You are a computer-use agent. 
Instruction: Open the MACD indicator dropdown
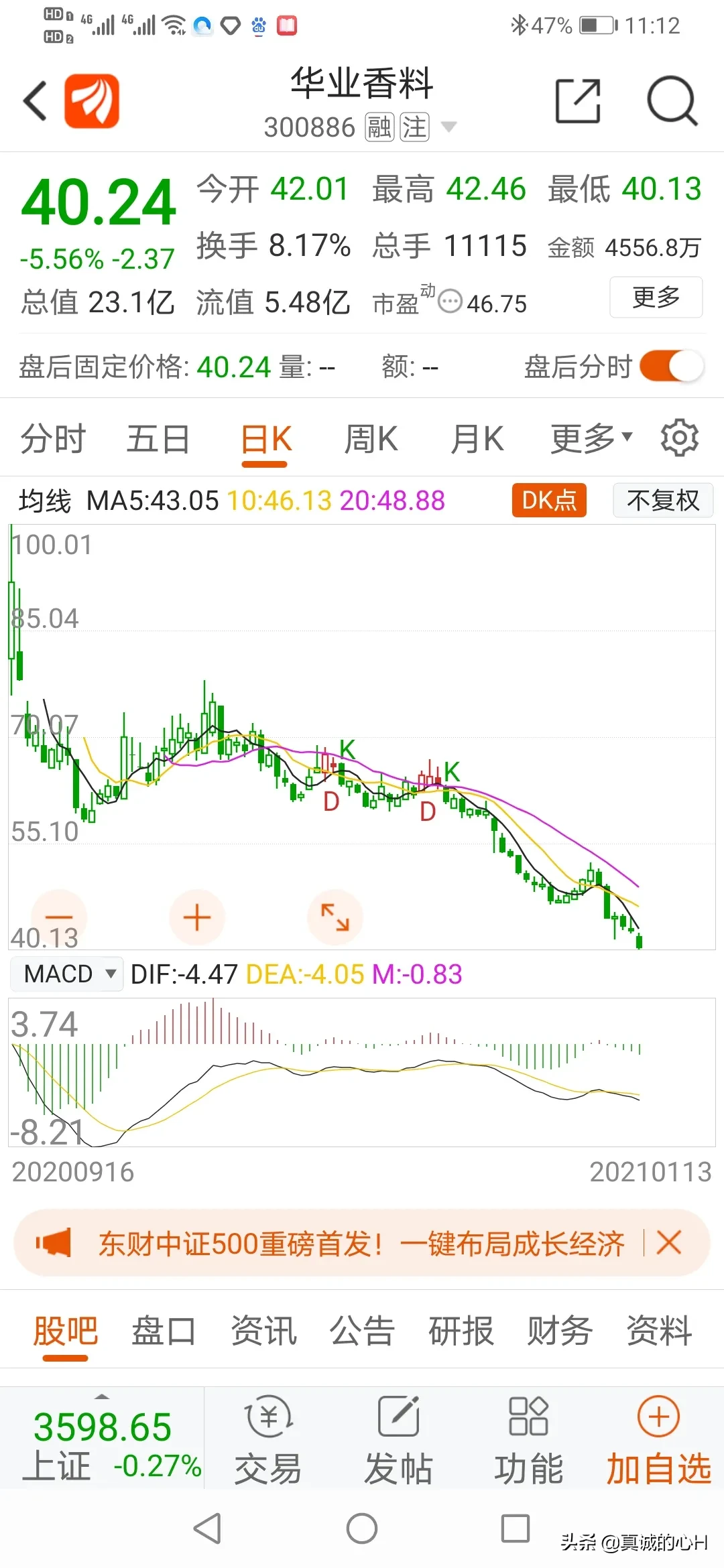point(67,974)
